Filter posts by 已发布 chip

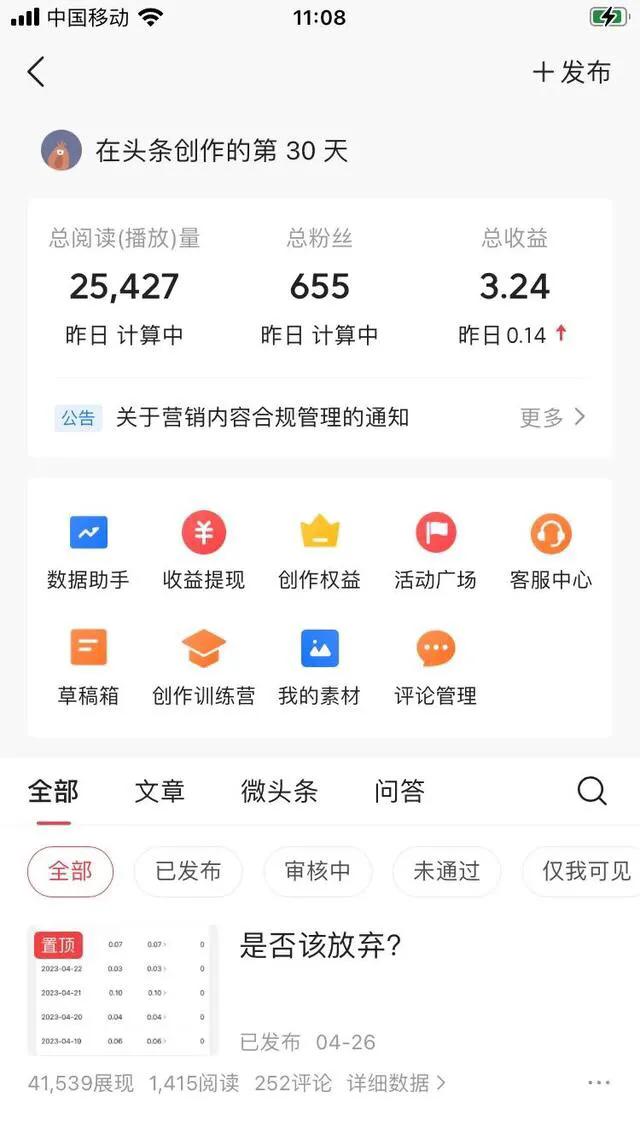coord(188,871)
